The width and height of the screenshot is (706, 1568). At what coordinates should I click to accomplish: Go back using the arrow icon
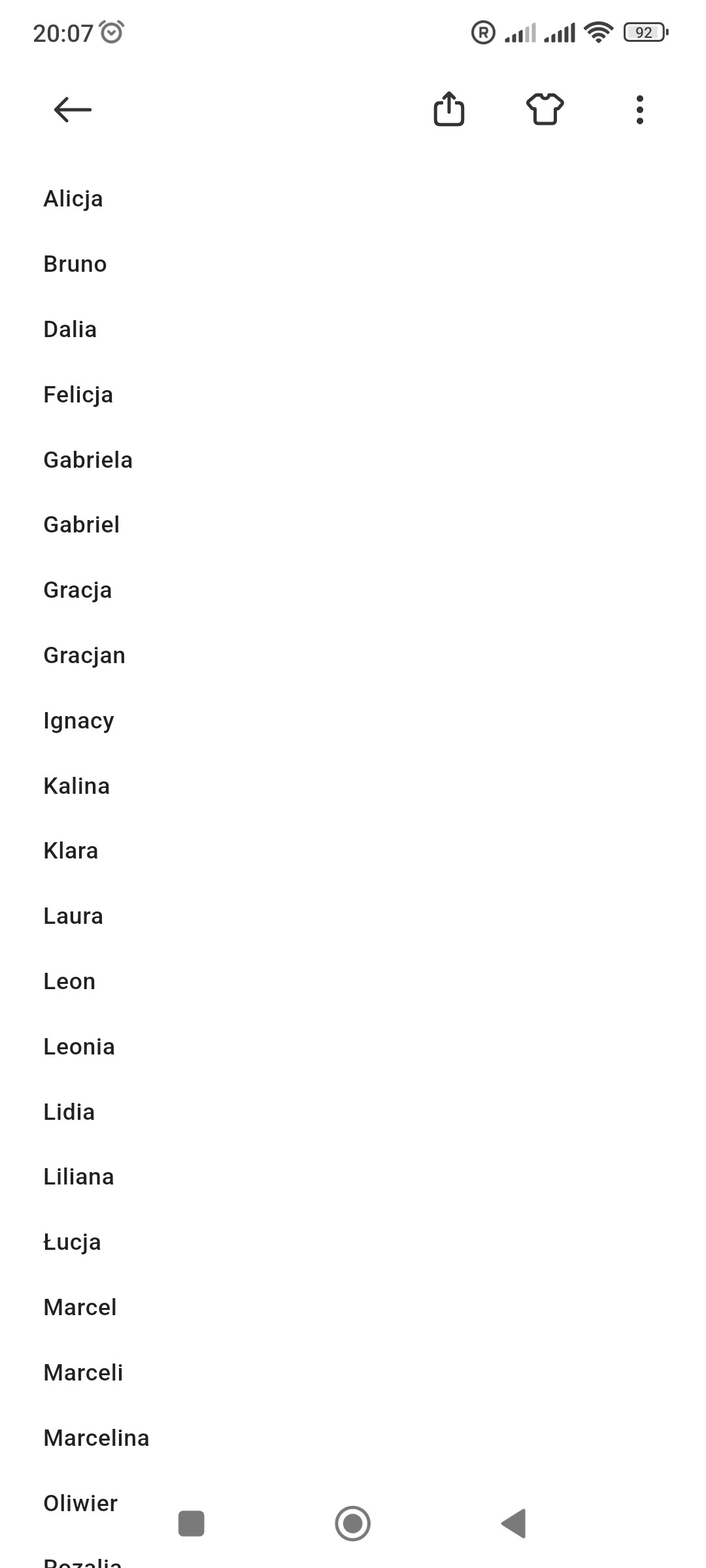[73, 110]
